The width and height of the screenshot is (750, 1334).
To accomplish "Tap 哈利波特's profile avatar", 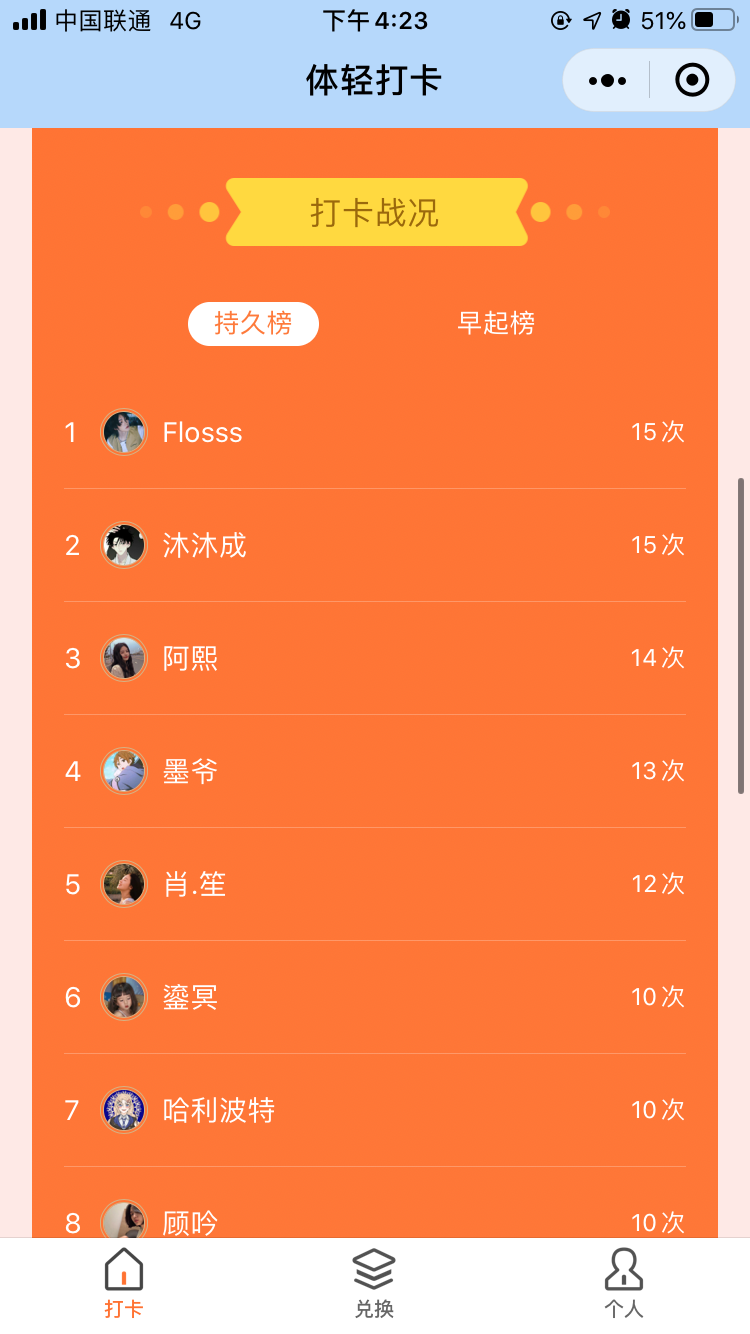I will coord(123,1110).
